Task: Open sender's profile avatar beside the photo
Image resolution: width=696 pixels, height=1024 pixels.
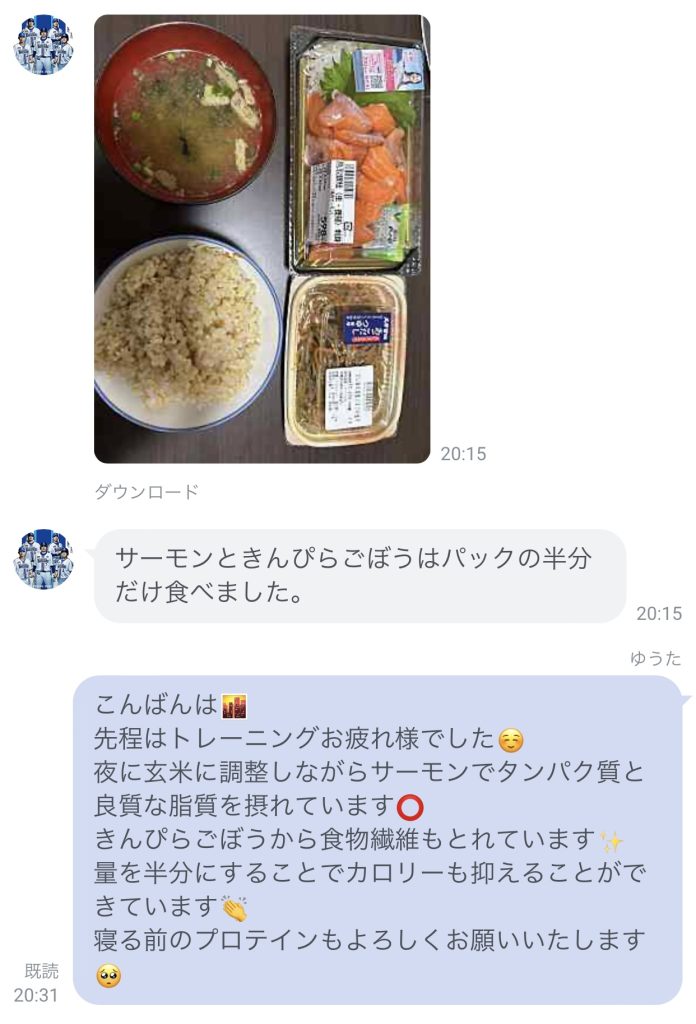Action: (x=44, y=45)
